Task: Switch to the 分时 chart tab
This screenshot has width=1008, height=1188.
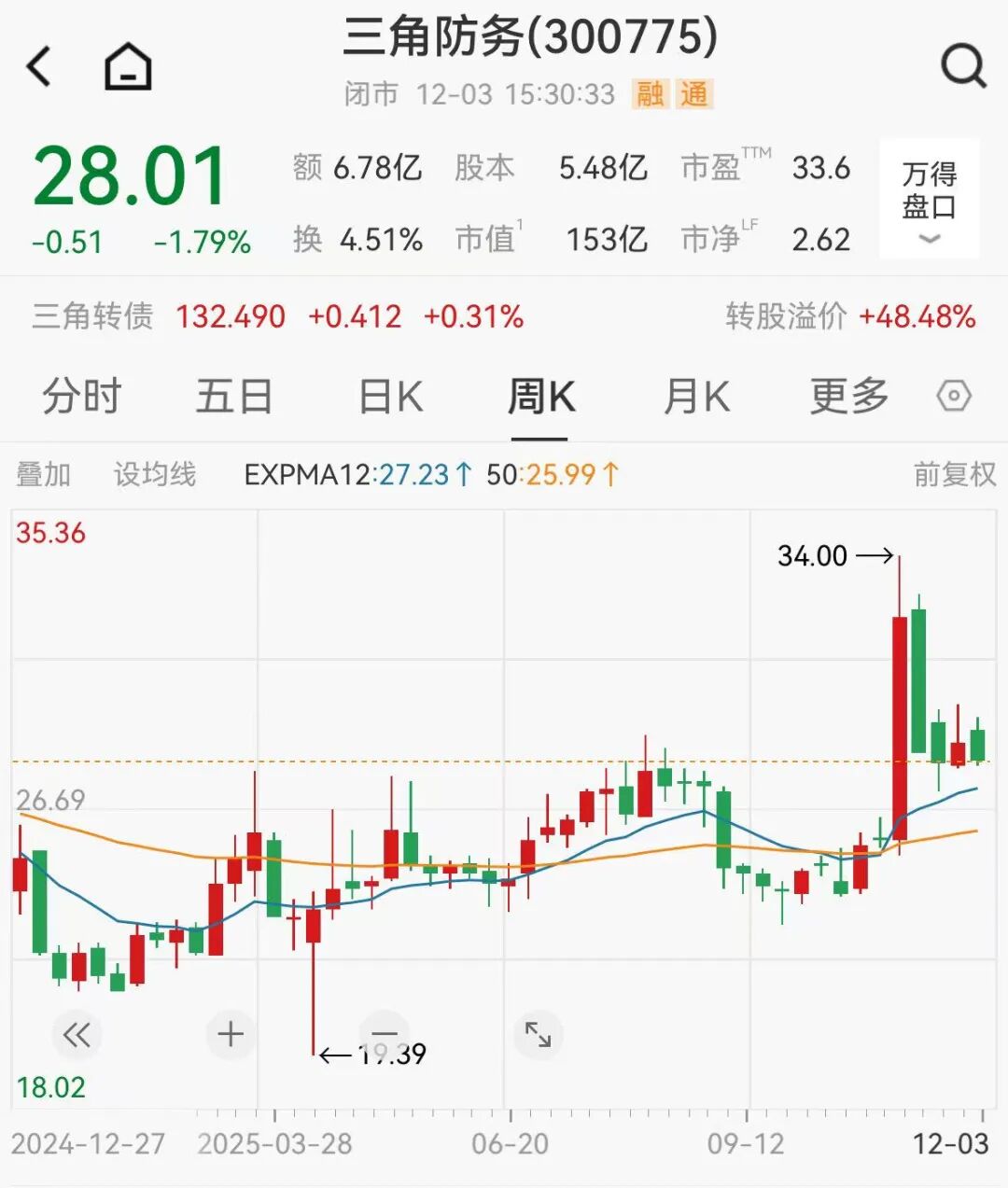Action: 82,397
